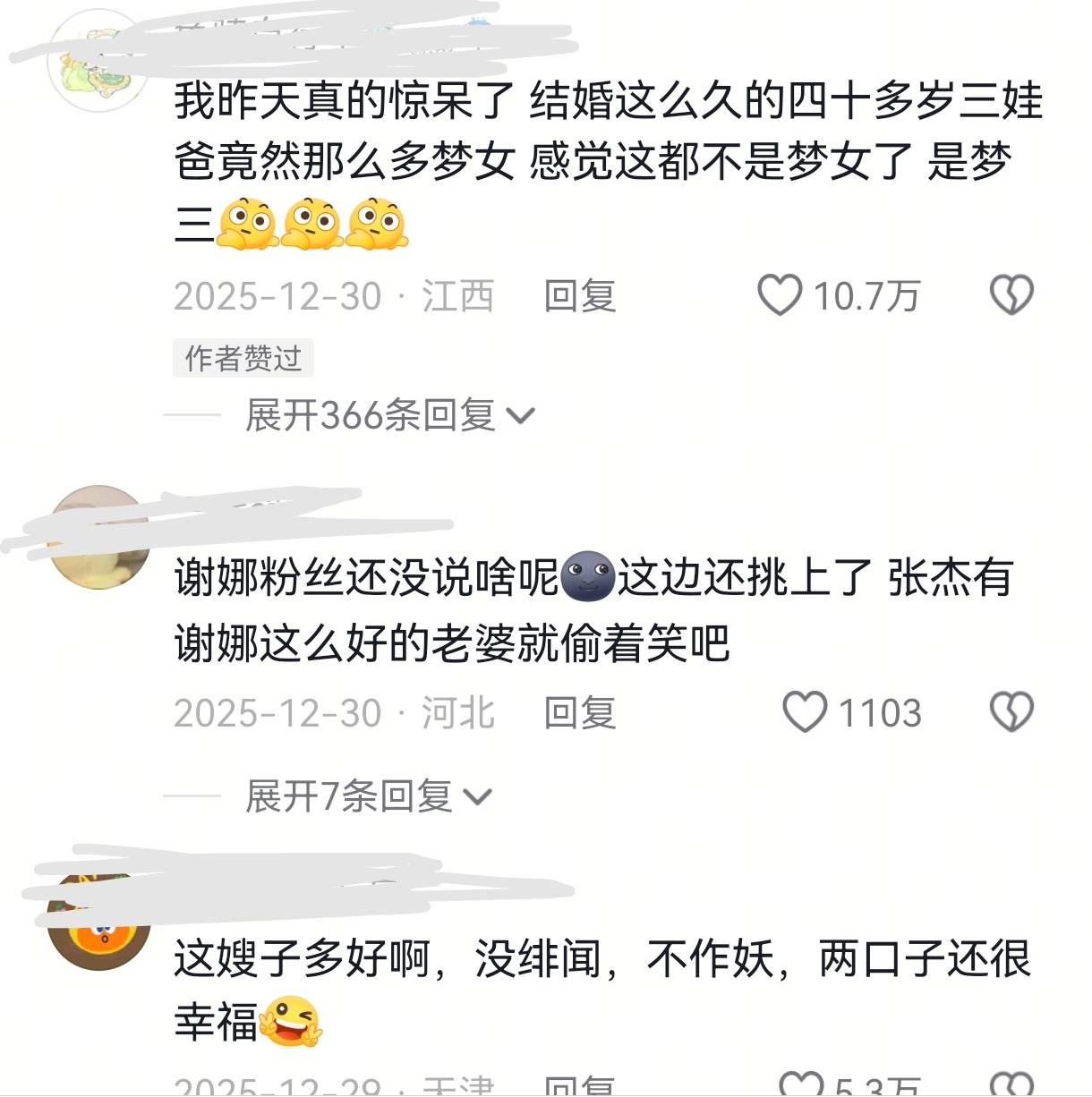Expand the 7 replies

point(367,796)
